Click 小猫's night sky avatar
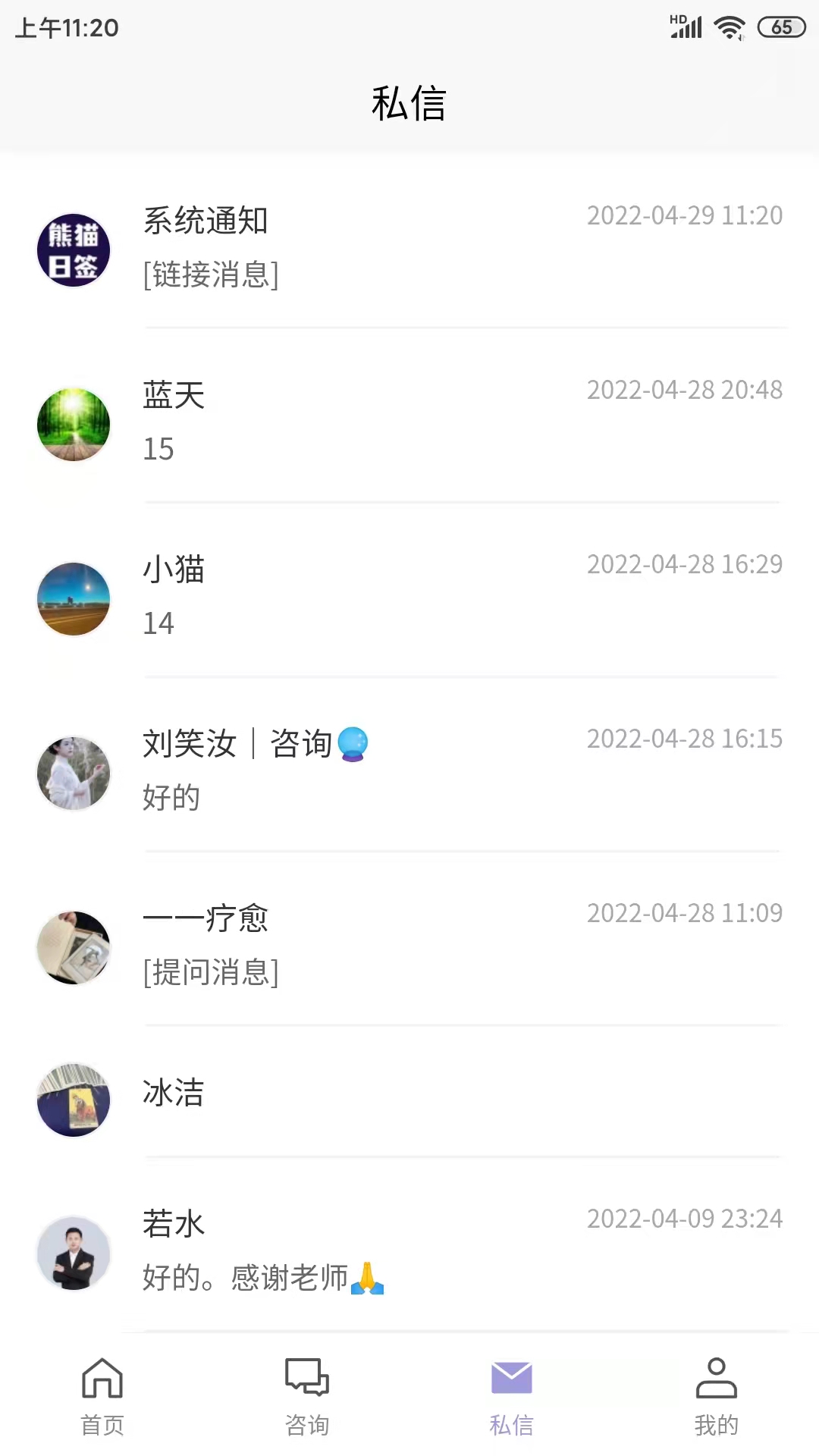This screenshot has width=819, height=1456. [x=73, y=598]
